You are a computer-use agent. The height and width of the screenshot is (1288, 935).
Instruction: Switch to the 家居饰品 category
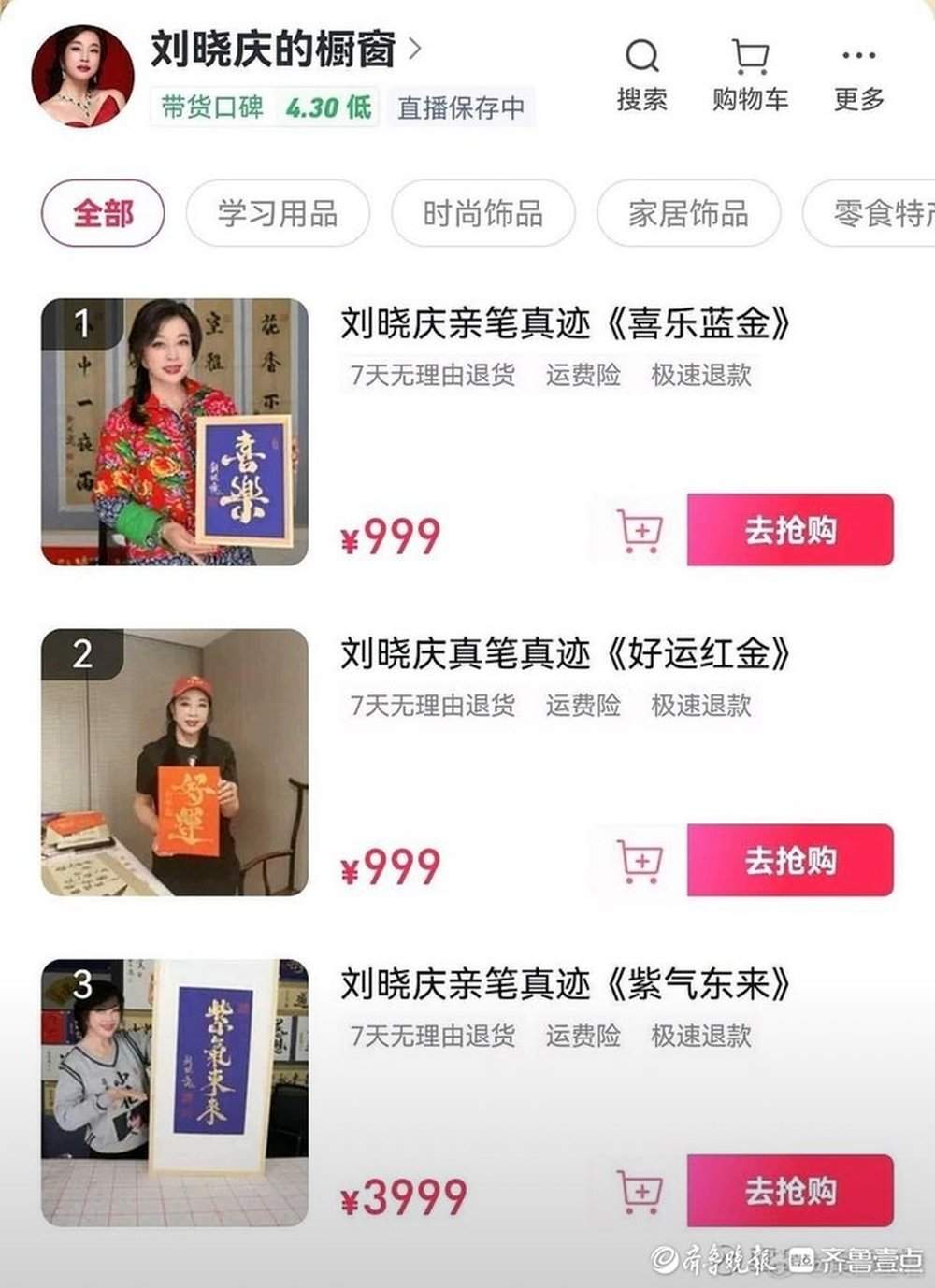[x=688, y=213]
